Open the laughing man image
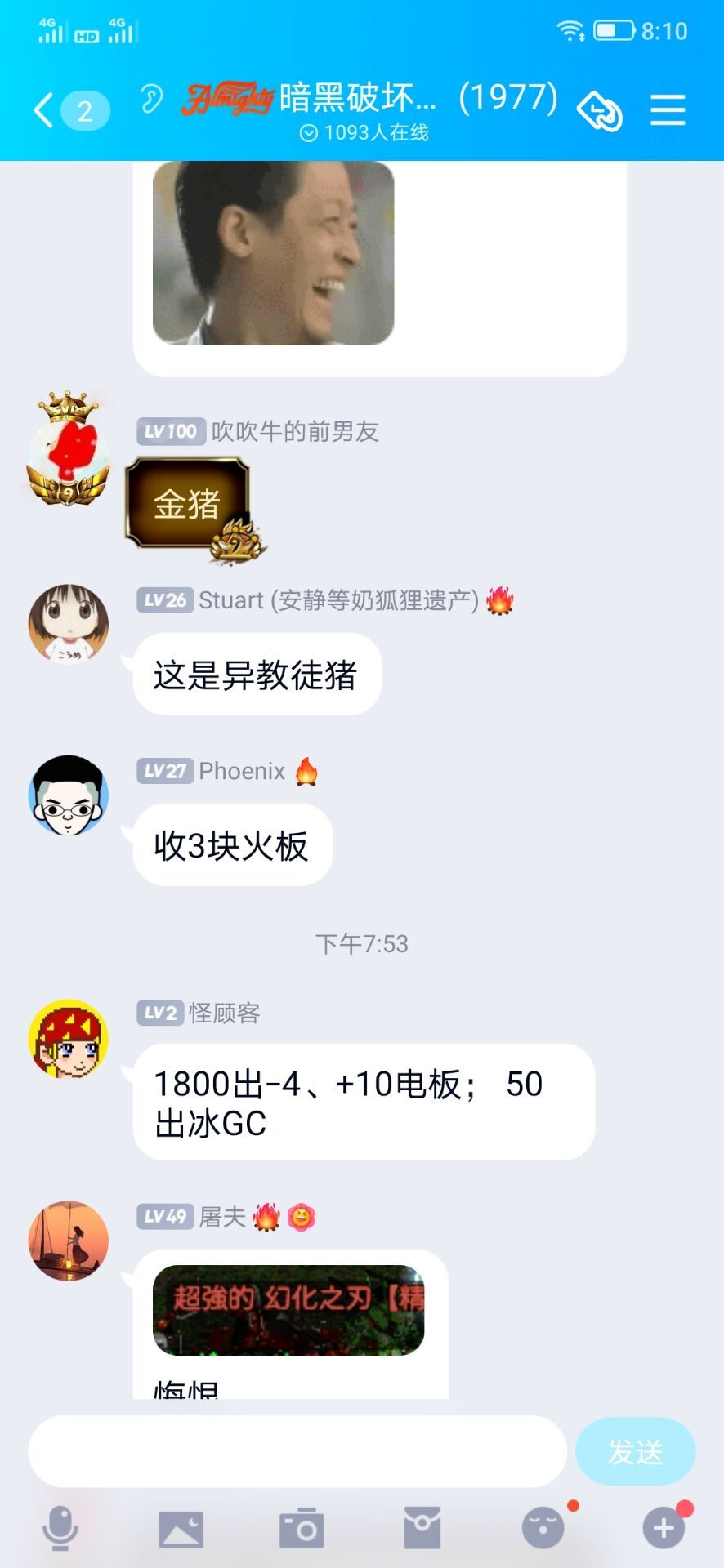The height and width of the screenshot is (1568, 724). pyautogui.click(x=273, y=252)
